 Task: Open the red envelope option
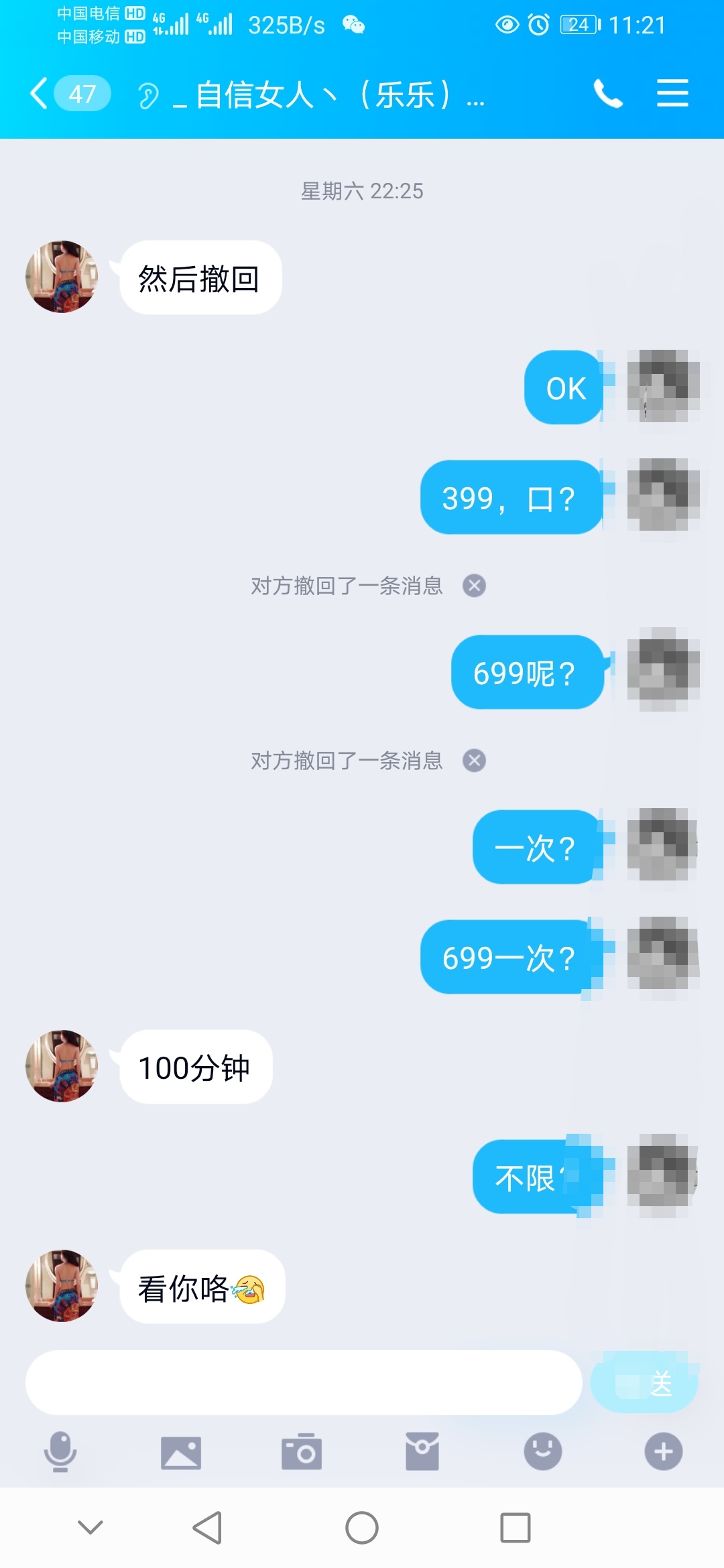click(x=422, y=1451)
